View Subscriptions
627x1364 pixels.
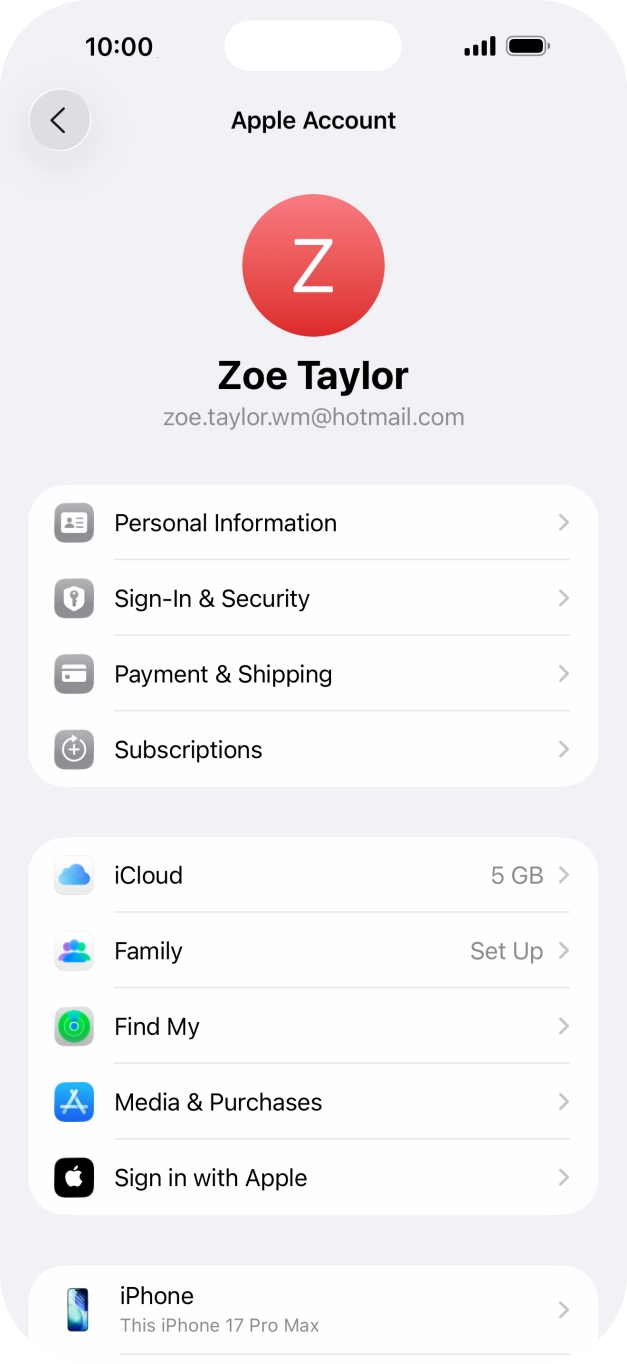pos(313,749)
